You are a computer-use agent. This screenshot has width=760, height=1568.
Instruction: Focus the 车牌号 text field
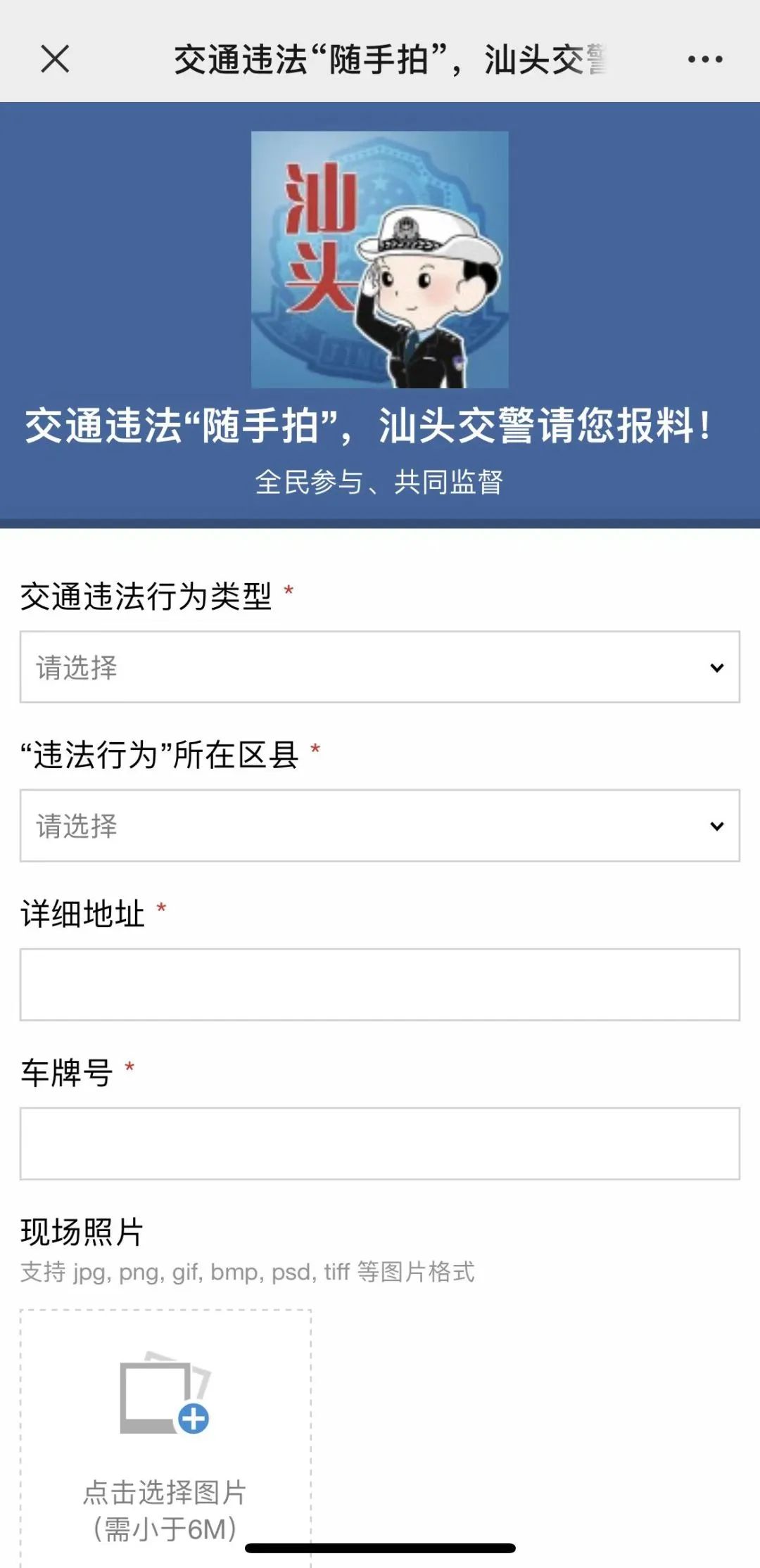tap(379, 1143)
